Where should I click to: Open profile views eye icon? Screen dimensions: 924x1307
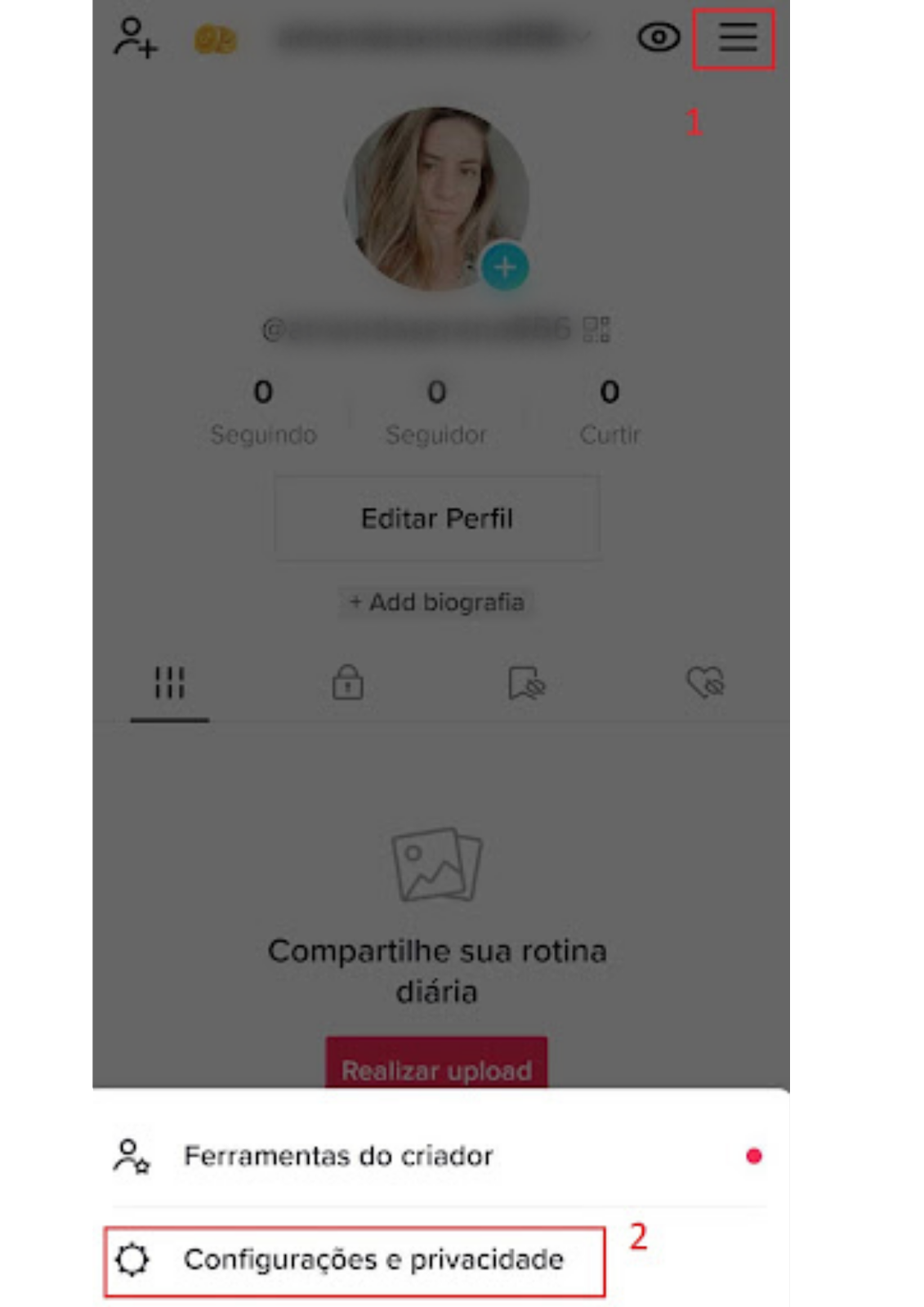[x=658, y=38]
